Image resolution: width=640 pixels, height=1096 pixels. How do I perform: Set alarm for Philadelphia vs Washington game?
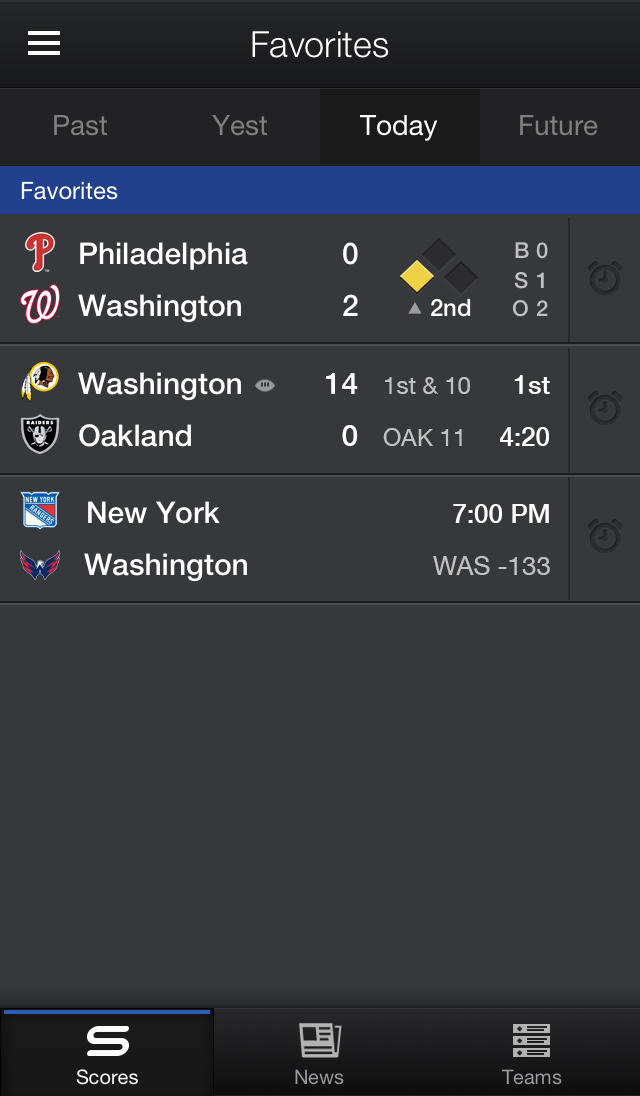pyautogui.click(x=605, y=278)
